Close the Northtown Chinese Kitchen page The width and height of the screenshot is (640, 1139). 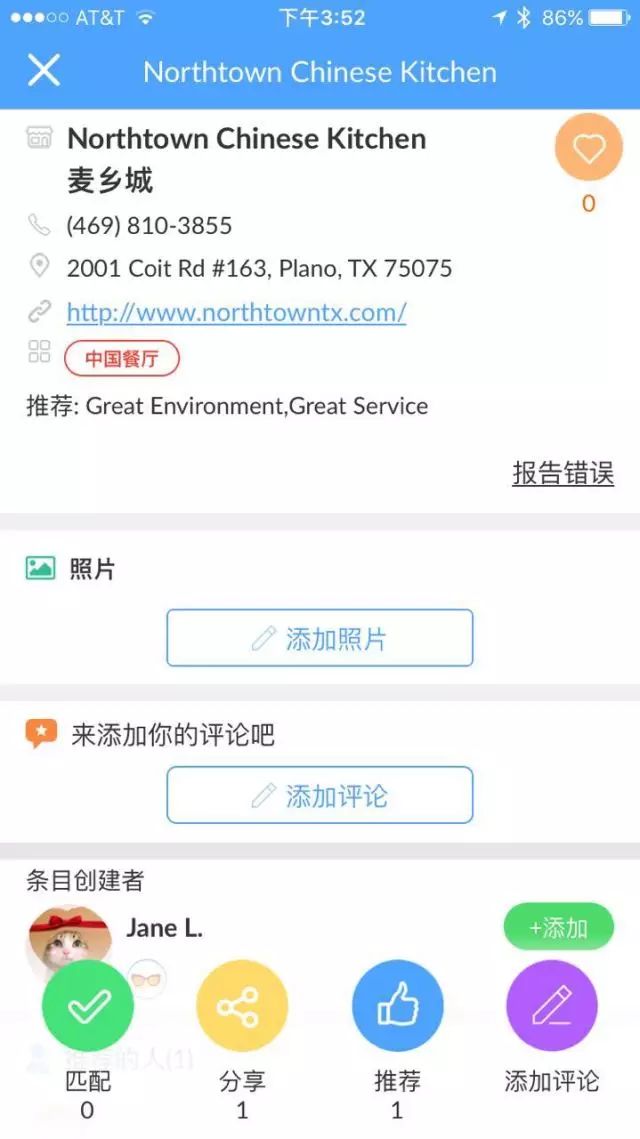point(44,71)
